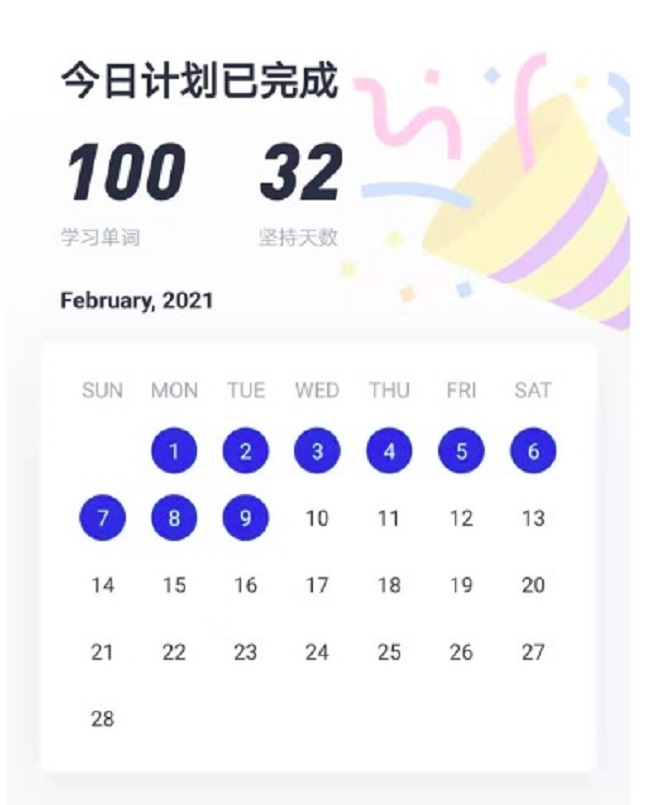Screen dimensions: 650x805
Task: Select February 14 in the calendar
Action: 102,586
